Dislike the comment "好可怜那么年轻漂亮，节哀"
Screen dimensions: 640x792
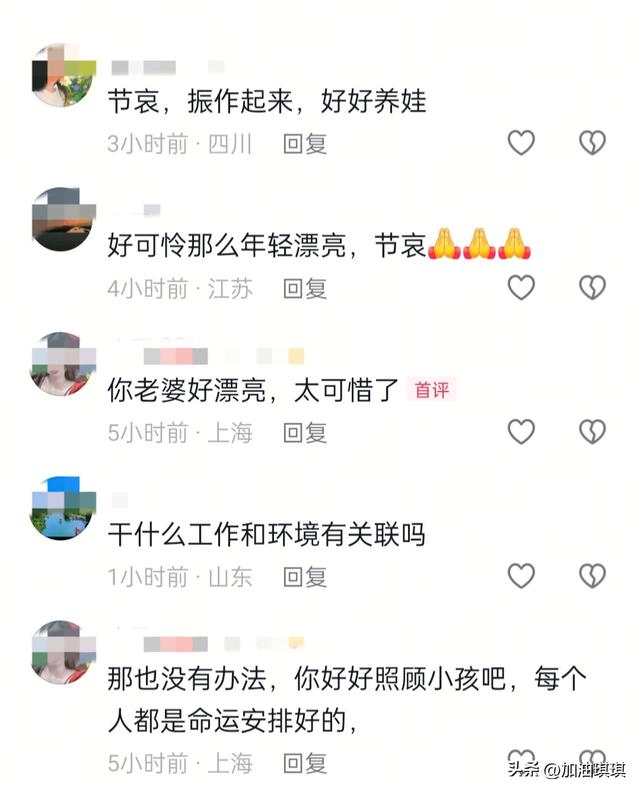(593, 288)
